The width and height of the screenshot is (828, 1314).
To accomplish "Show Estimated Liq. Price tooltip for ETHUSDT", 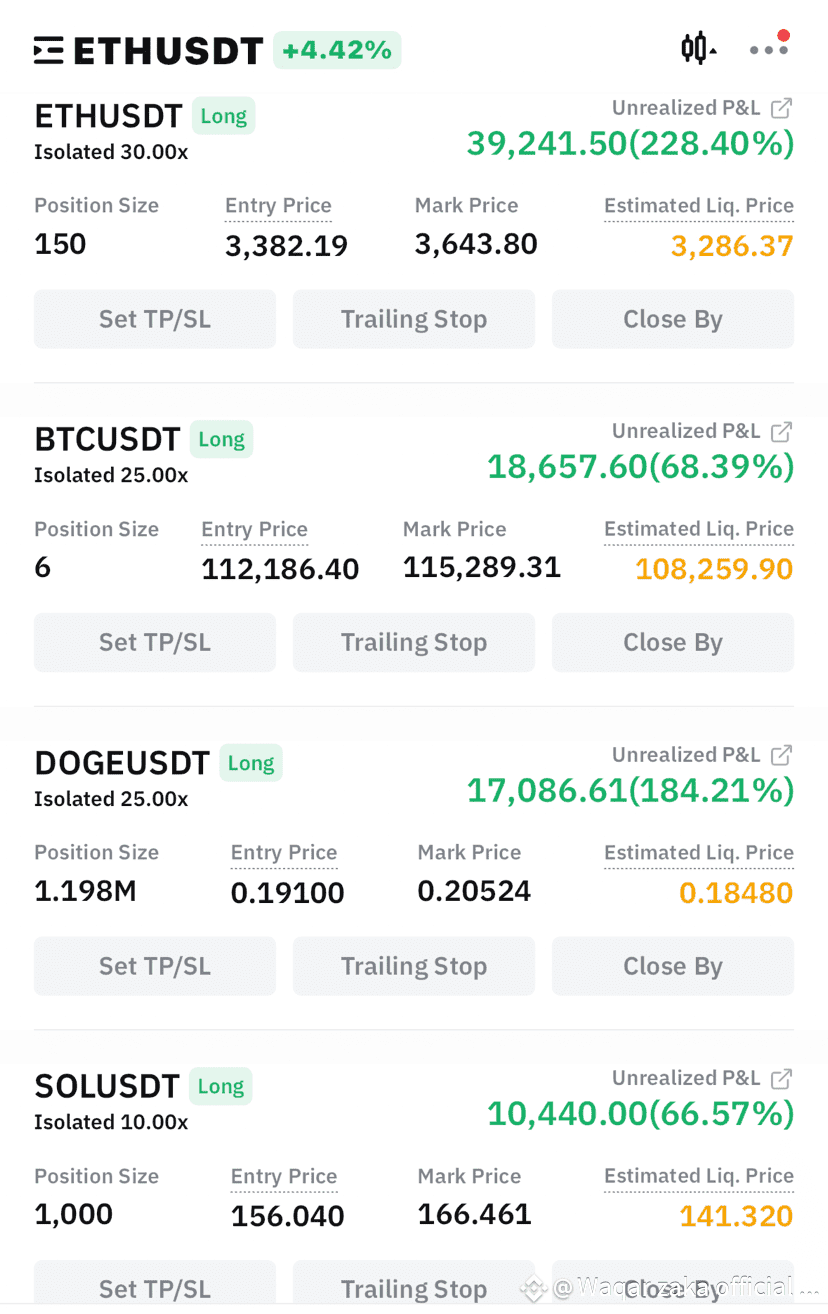I will tap(698, 205).
